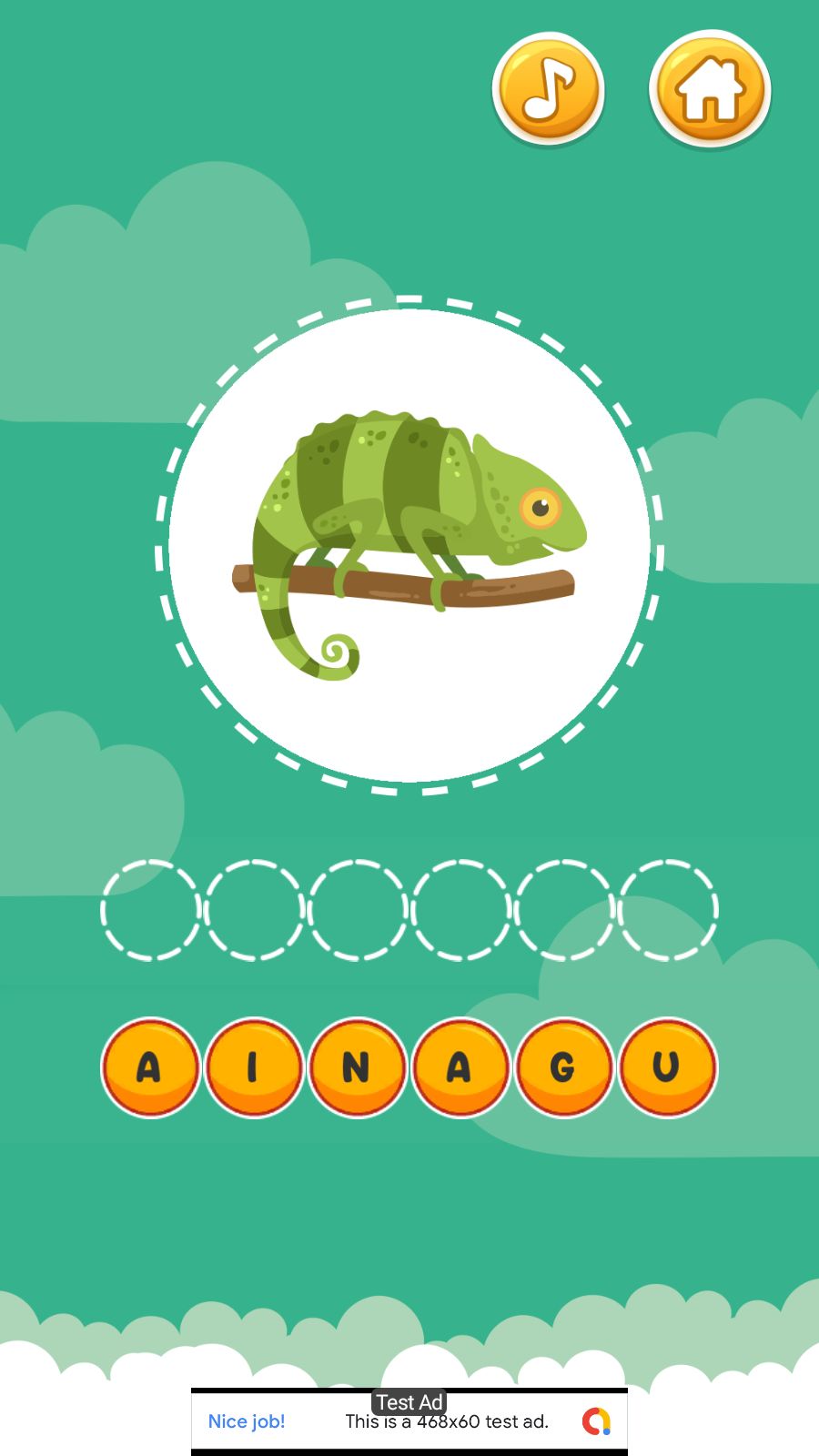Toggle the music note button
The width and height of the screenshot is (819, 1456).
[548, 89]
